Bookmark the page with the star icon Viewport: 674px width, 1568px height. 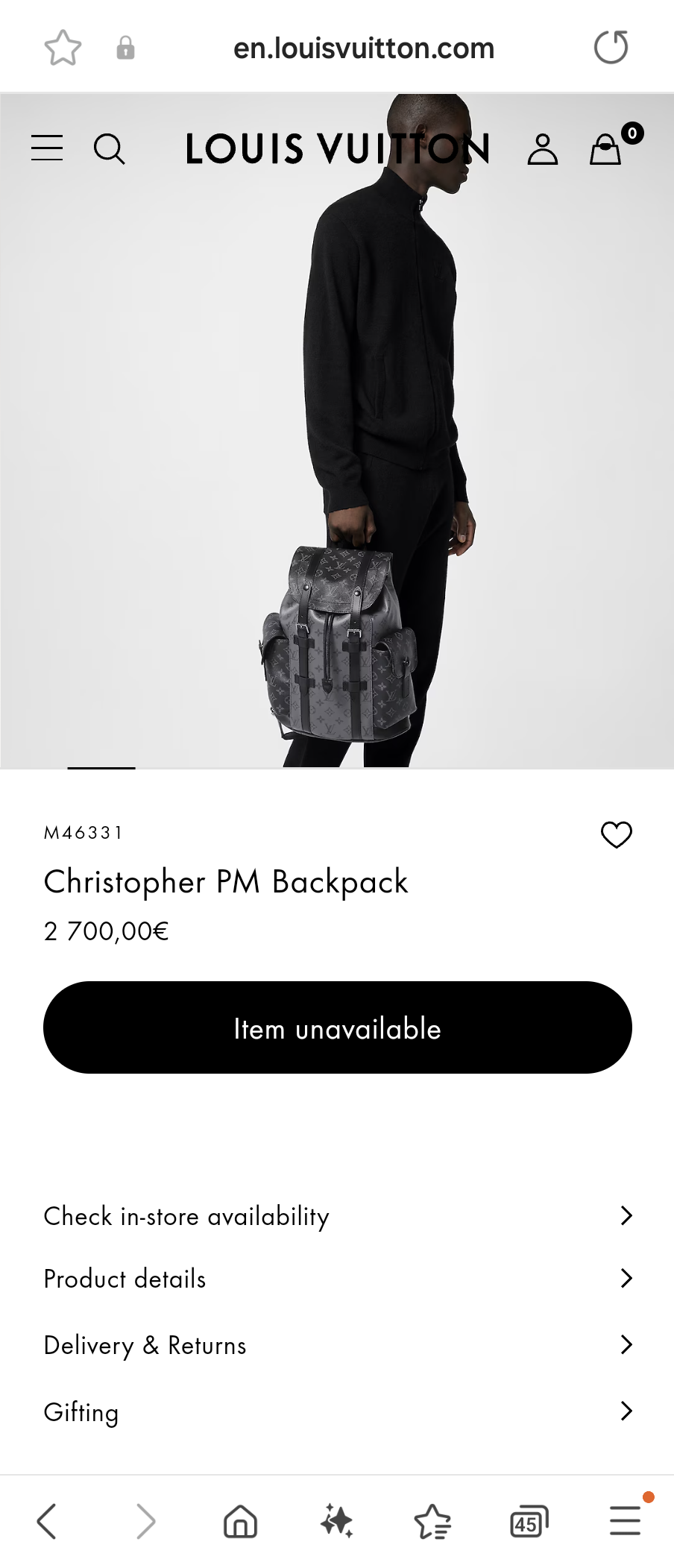tap(63, 47)
